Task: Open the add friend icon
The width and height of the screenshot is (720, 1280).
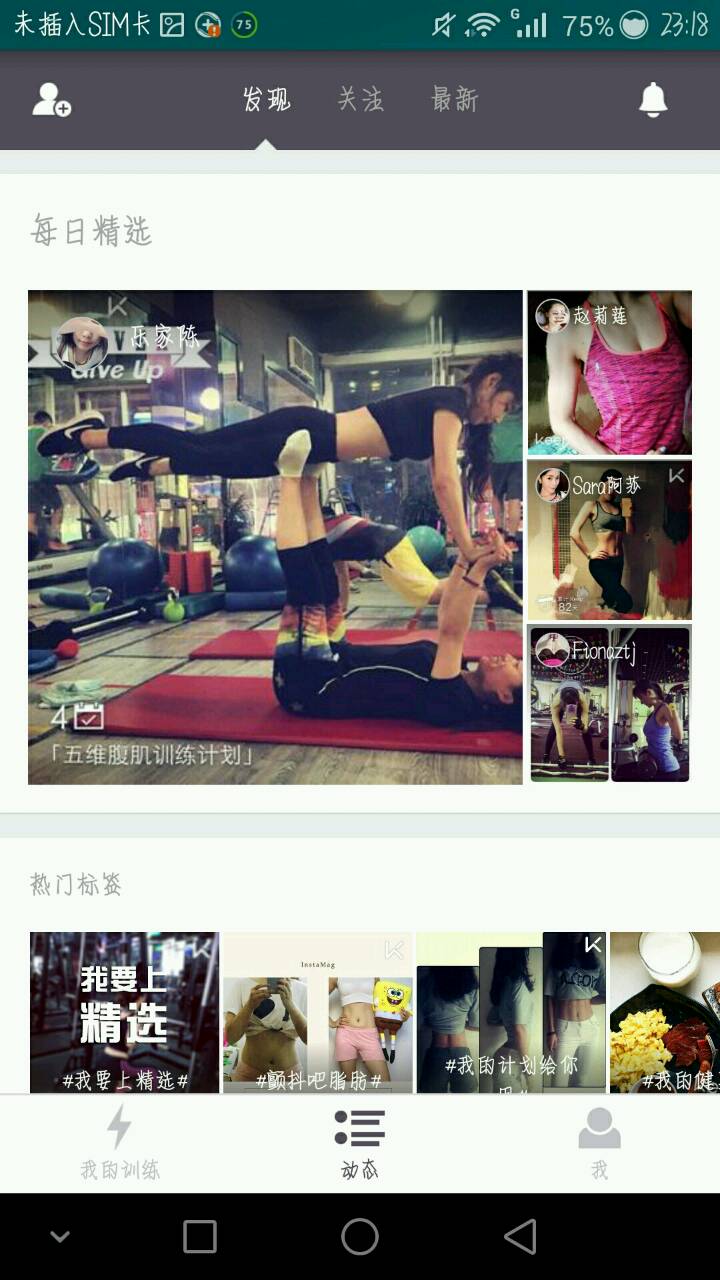Action: [51, 100]
